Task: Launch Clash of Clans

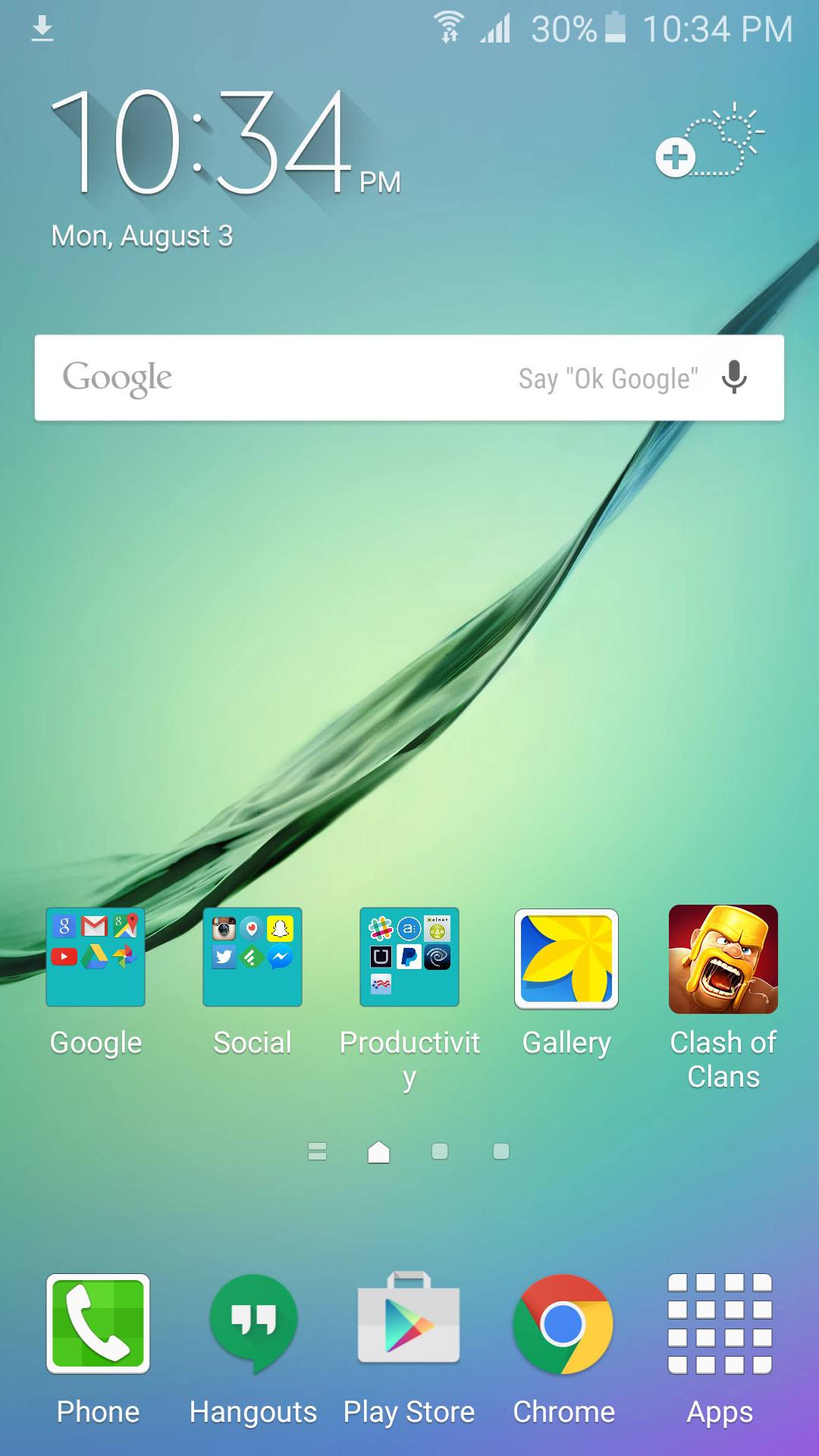Action: pos(723,959)
